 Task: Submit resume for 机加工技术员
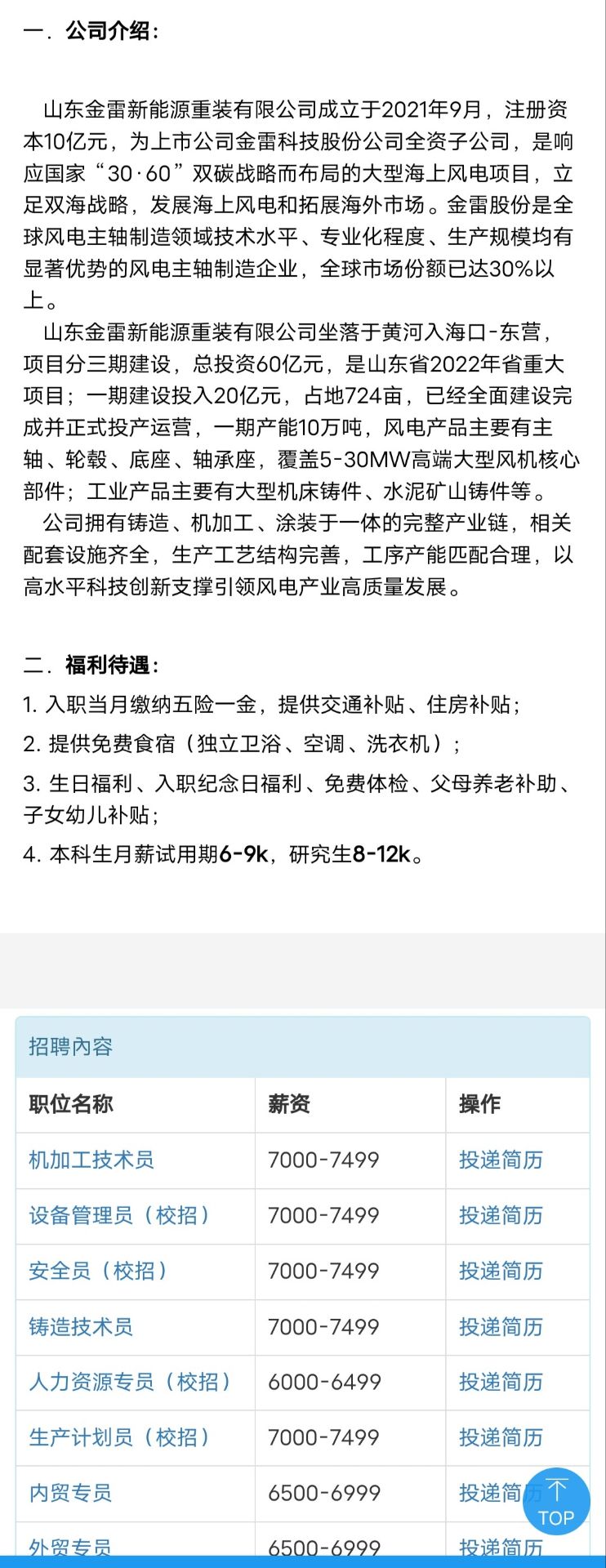(500, 1160)
